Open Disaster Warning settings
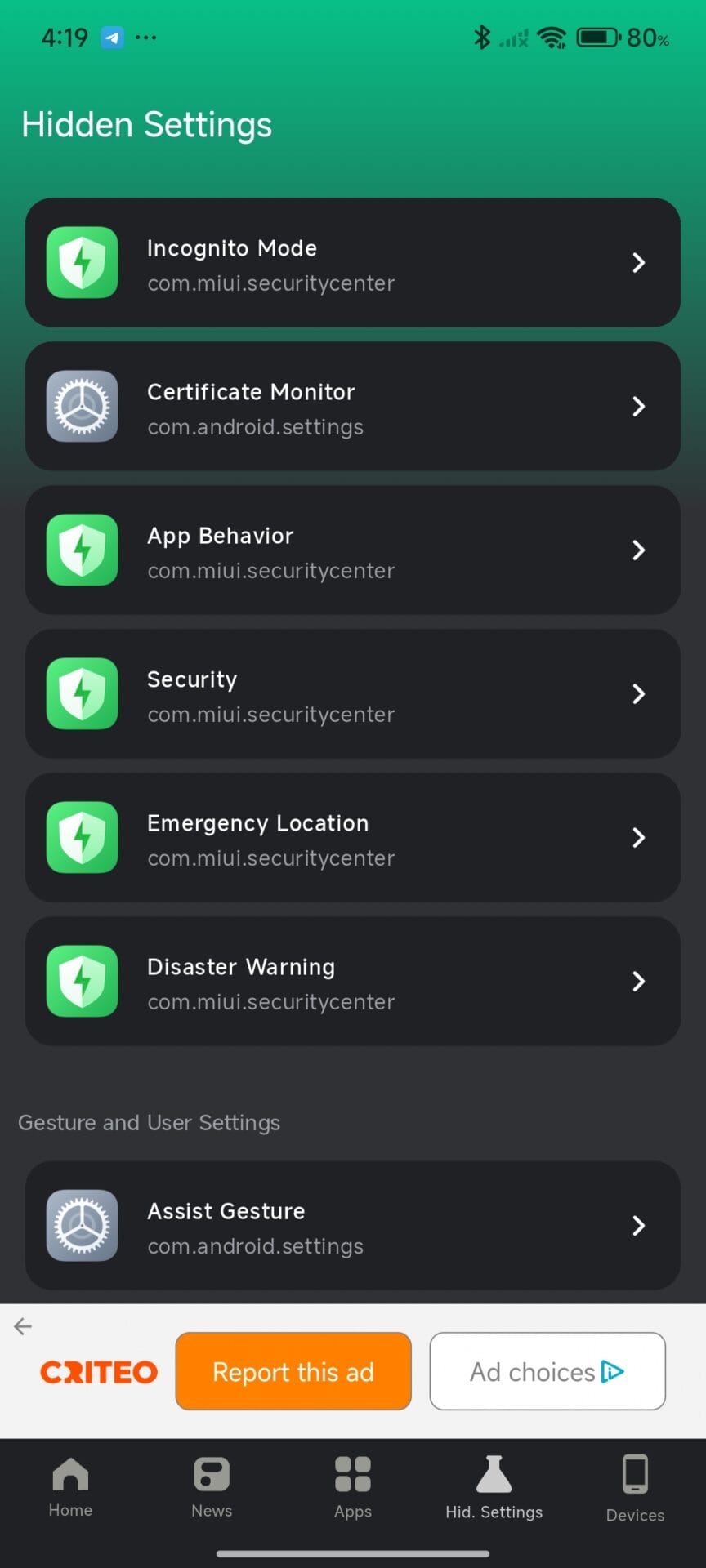706x1568 pixels. [x=352, y=982]
